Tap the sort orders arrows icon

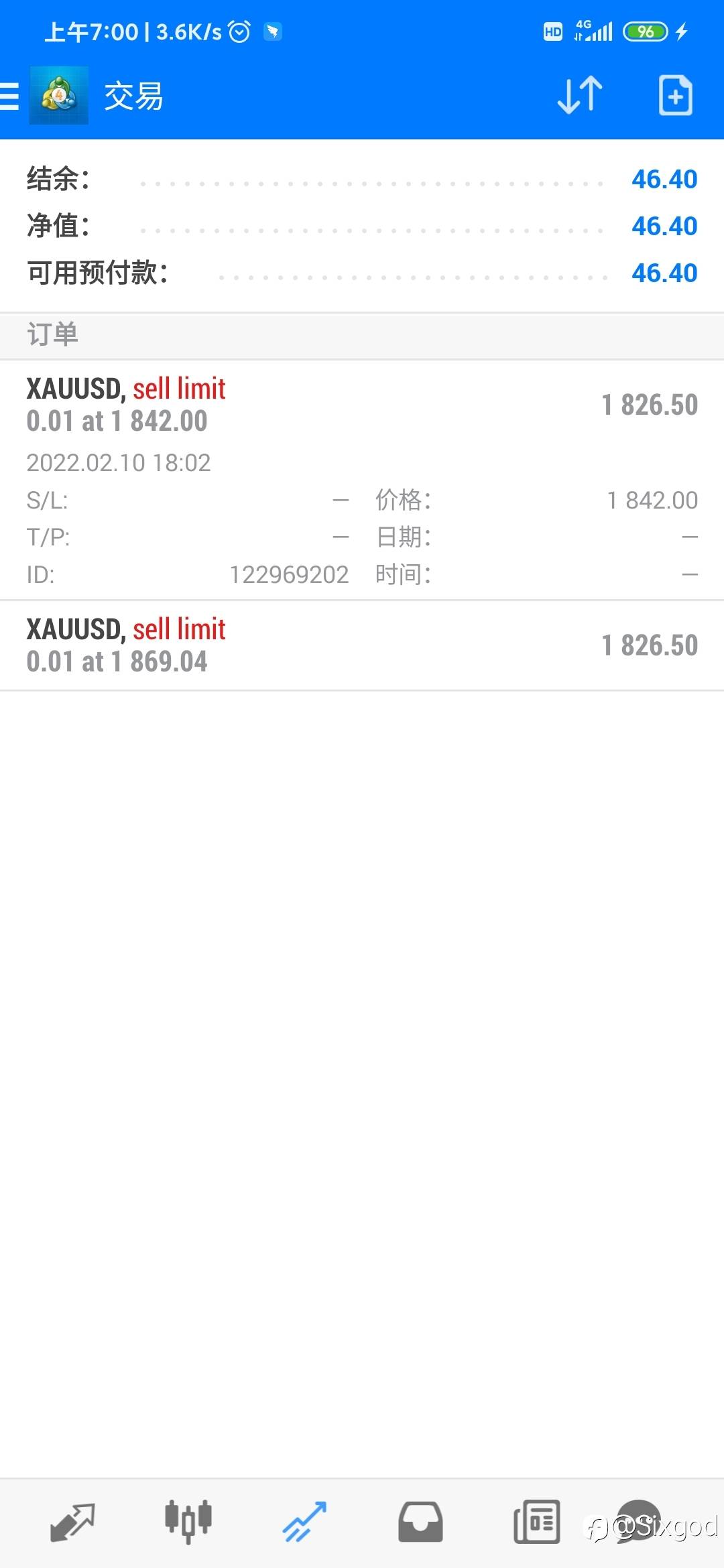(x=580, y=95)
